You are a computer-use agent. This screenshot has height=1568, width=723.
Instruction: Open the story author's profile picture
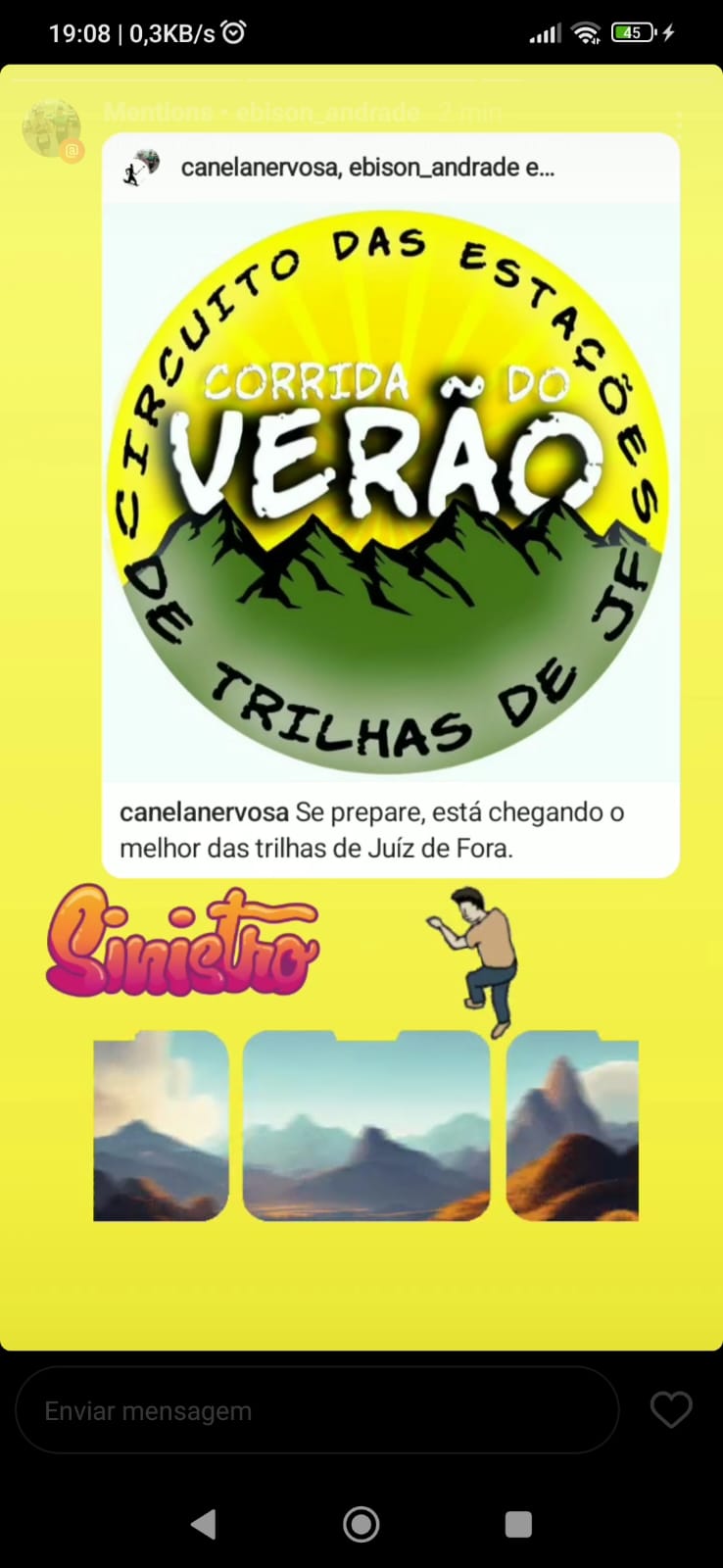tap(51, 127)
